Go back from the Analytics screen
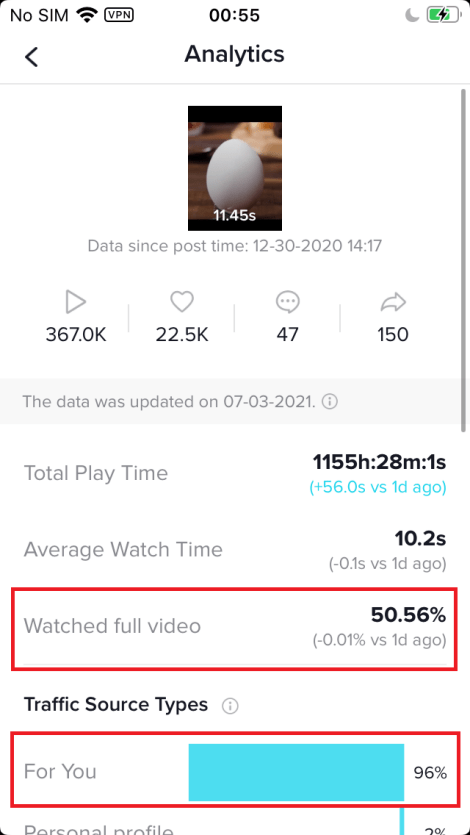470x835 pixels. [x=31, y=56]
